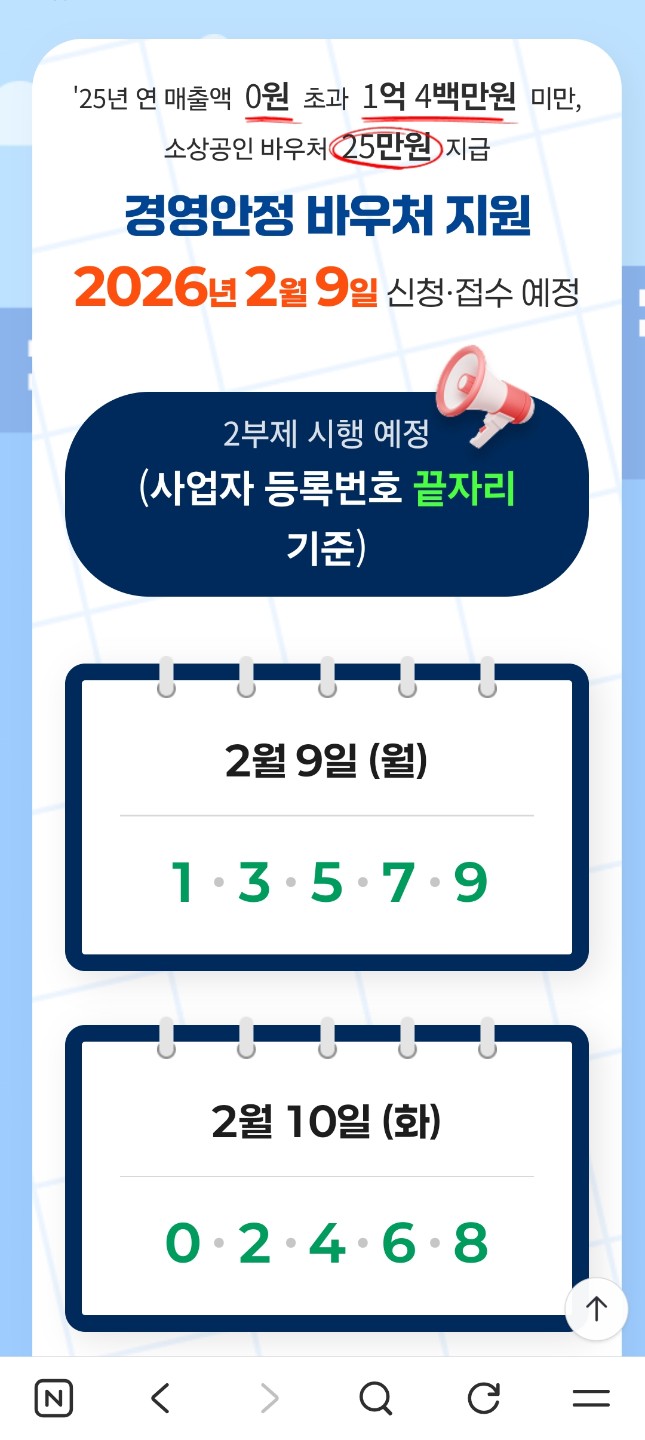The image size is (645, 1440).
Task: Reload the current page
Action: pyautogui.click(x=484, y=1398)
